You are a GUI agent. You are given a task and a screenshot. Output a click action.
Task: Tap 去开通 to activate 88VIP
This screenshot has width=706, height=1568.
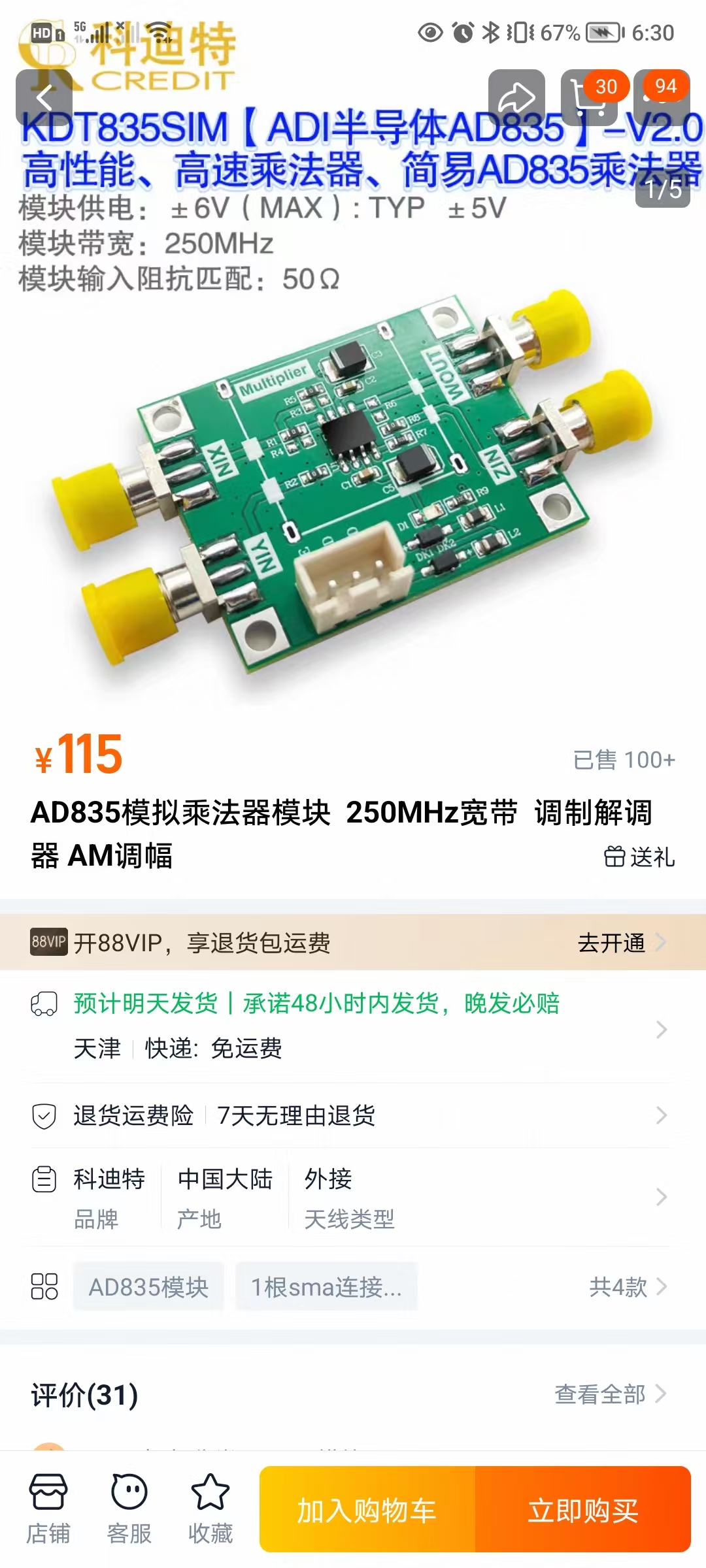pos(613,943)
